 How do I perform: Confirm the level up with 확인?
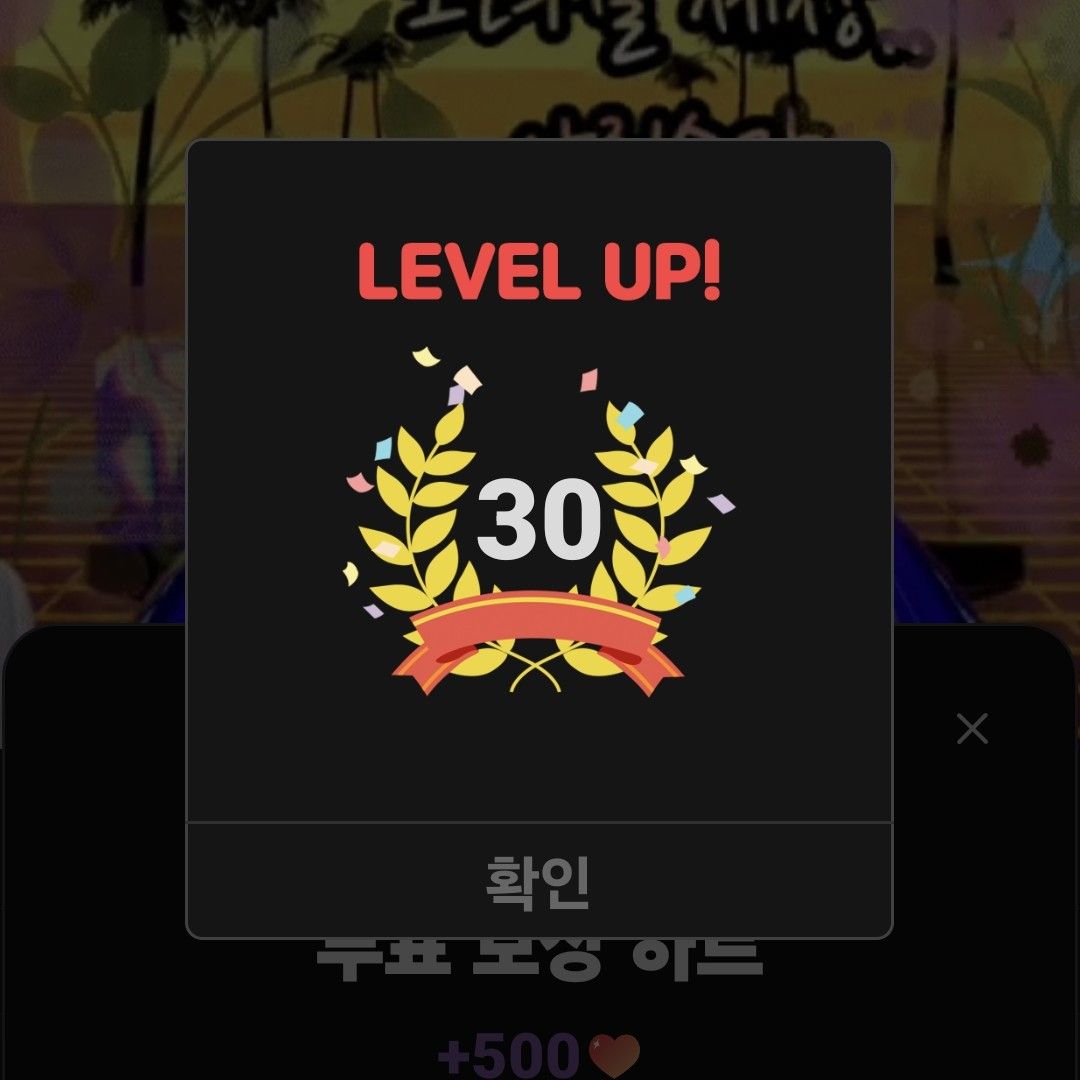click(539, 881)
